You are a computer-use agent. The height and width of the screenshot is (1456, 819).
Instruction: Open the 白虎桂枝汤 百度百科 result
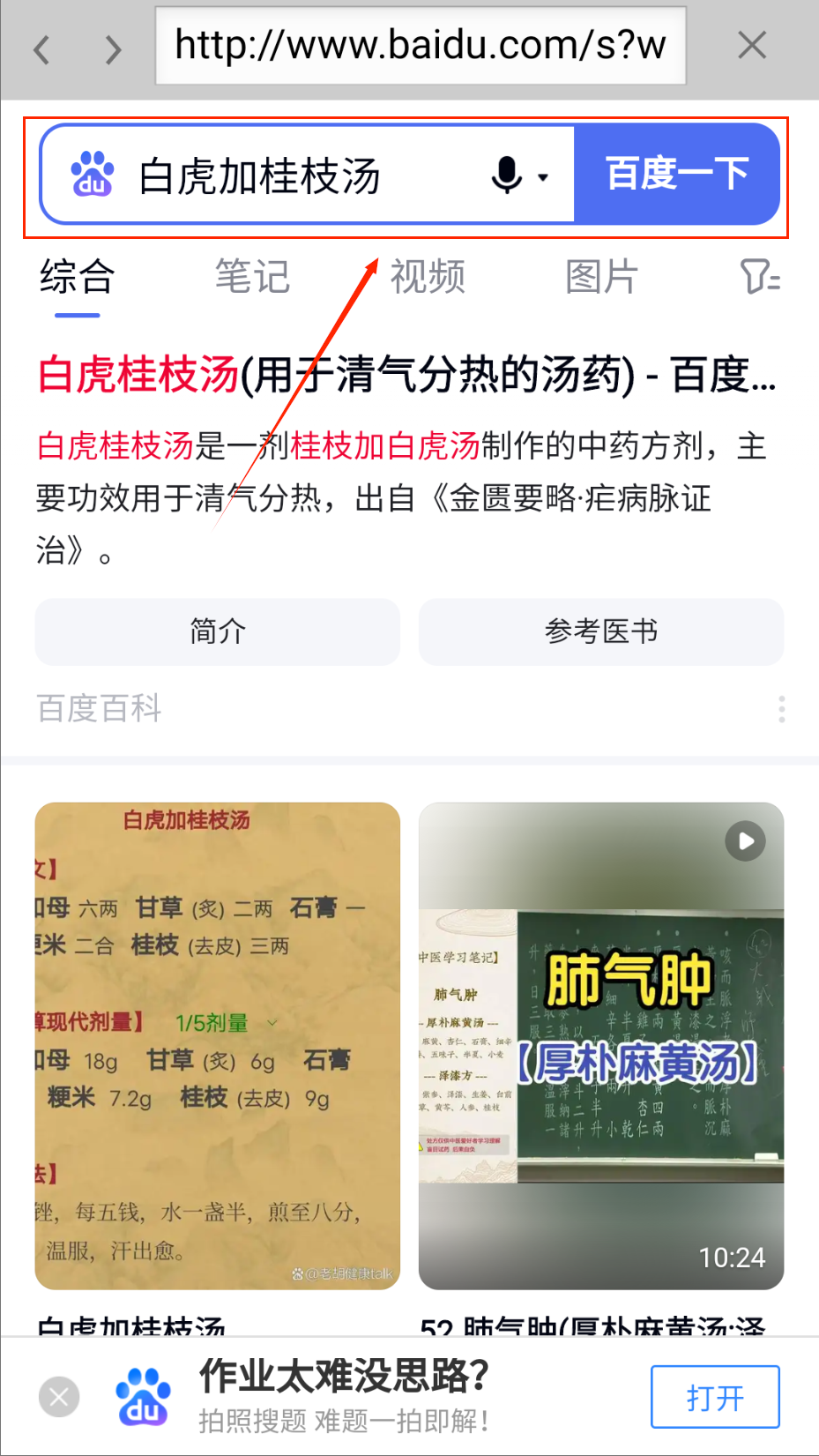[406, 376]
